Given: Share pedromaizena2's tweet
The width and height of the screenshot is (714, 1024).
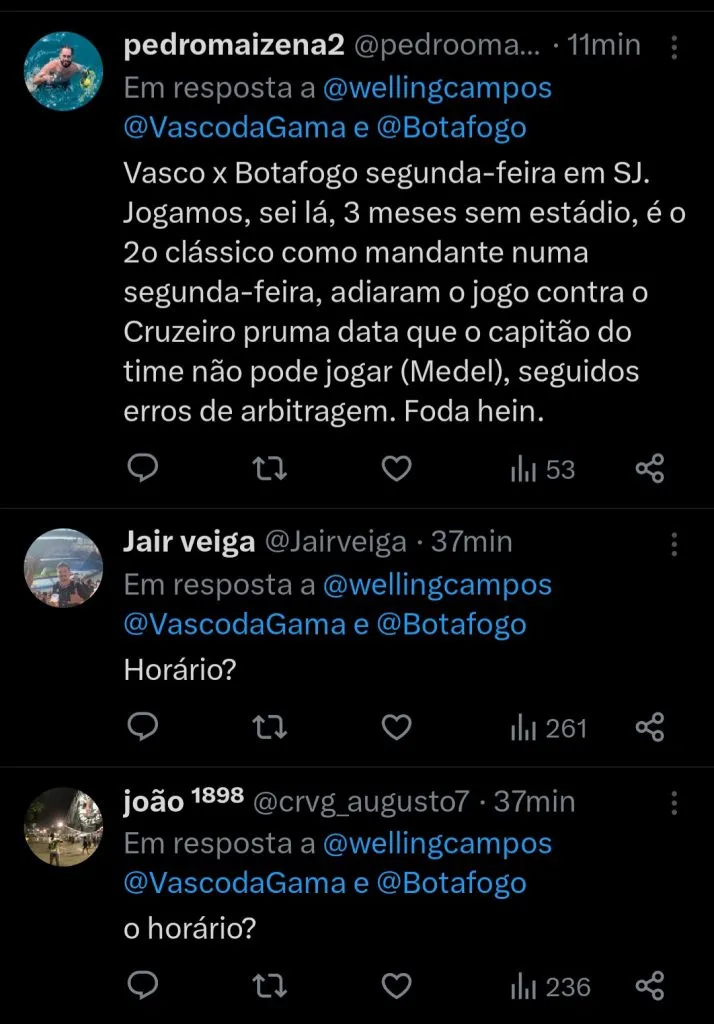Looking at the screenshot, I should point(650,468).
